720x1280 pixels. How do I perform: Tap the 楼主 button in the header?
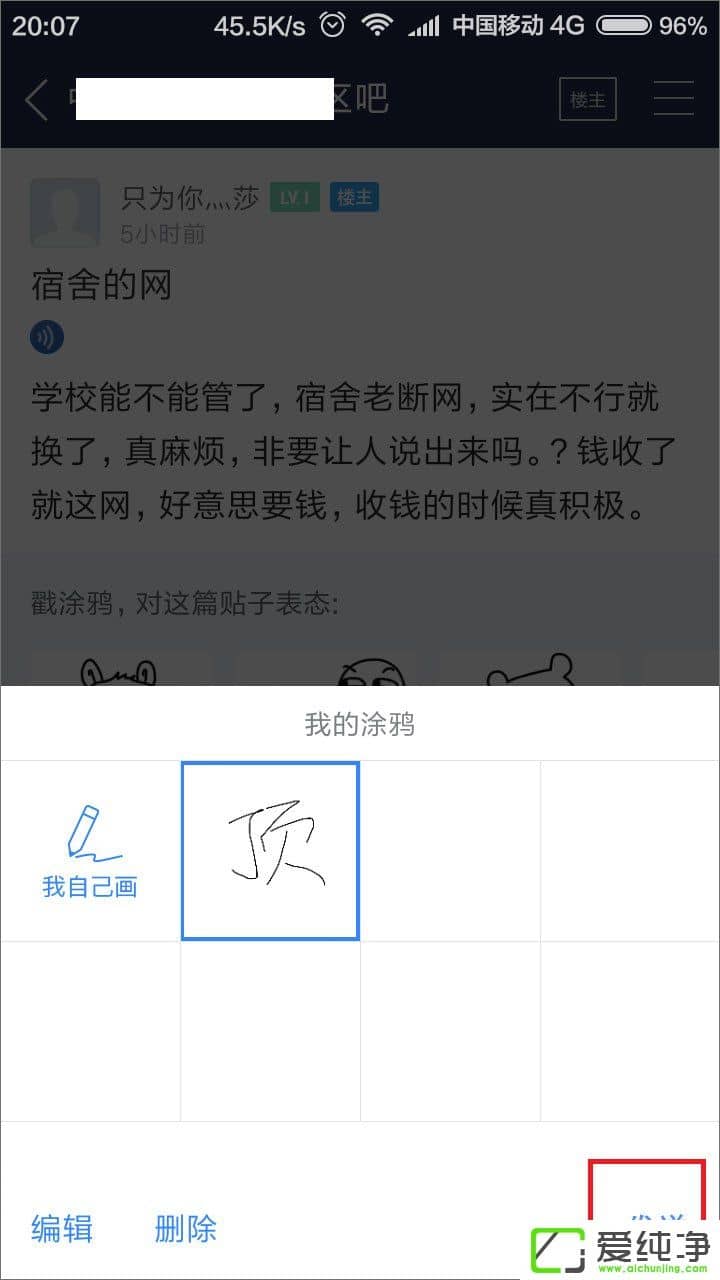587,100
